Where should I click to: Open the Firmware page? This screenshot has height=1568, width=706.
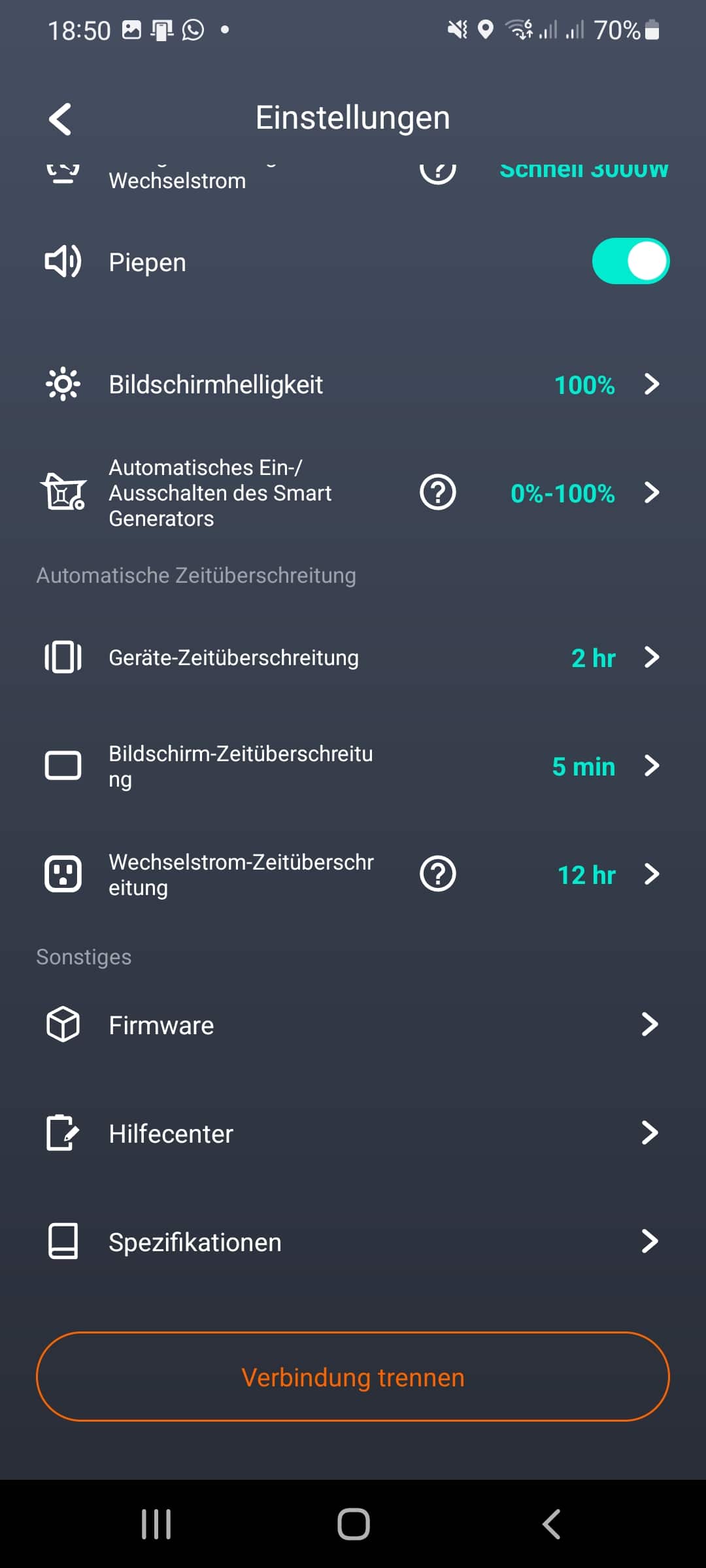353,1025
